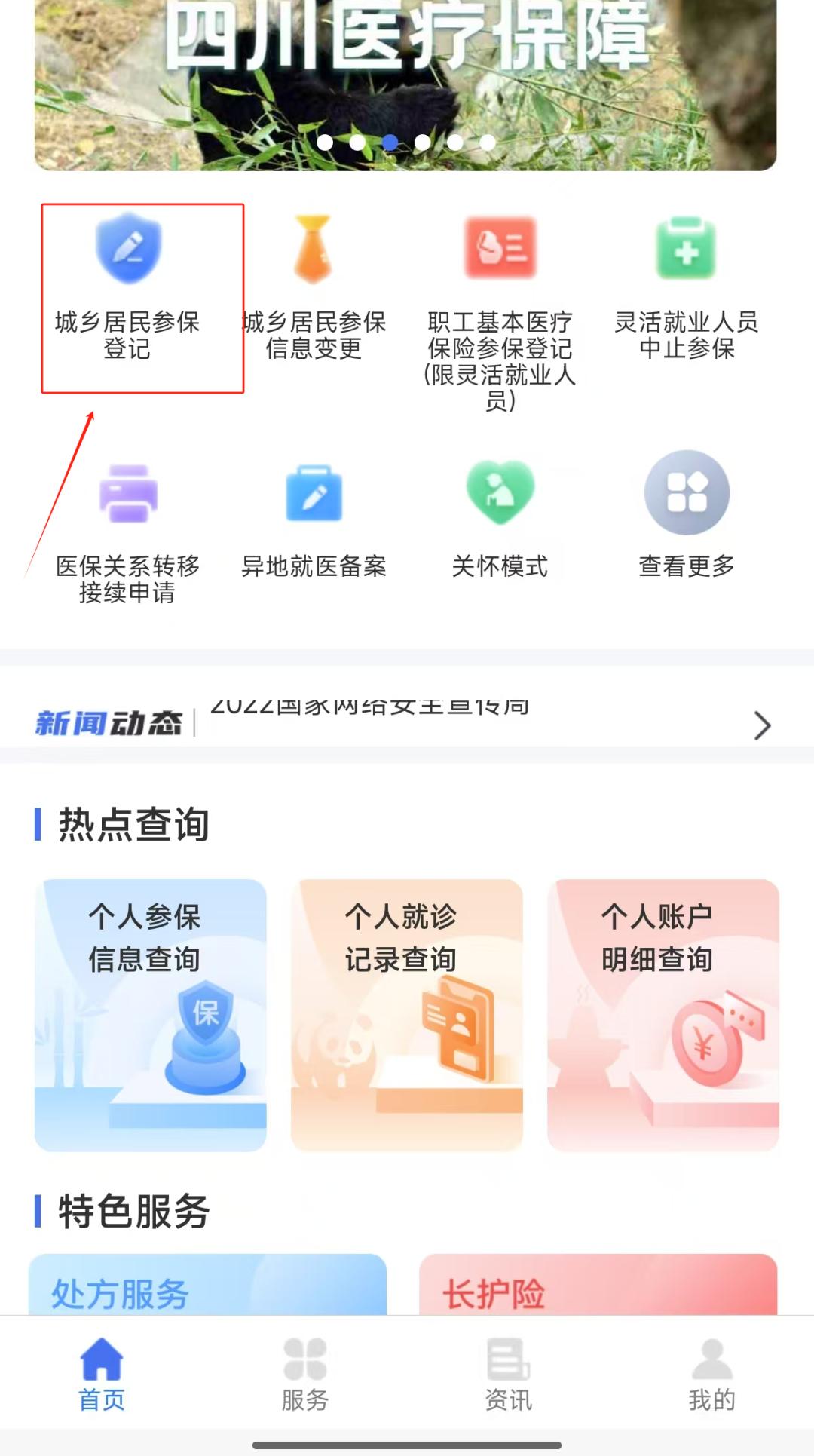The image size is (814, 1456).
Task: Open 个人就诊记录查询 card
Action: (x=407, y=1014)
